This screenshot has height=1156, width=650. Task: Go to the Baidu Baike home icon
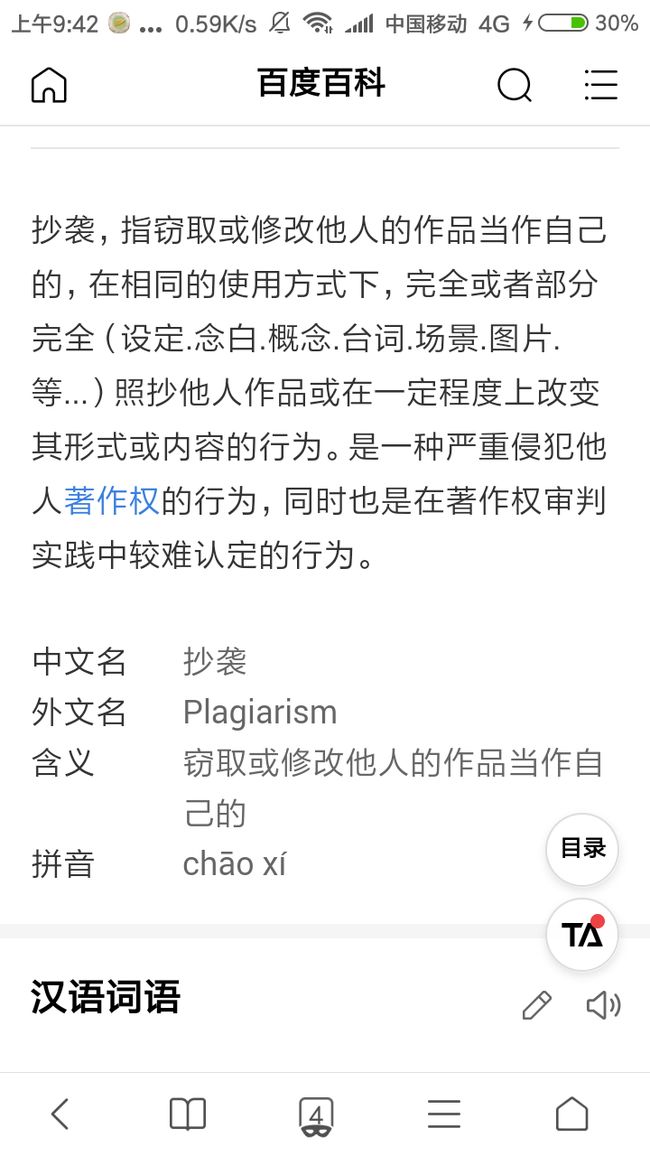pos(49,86)
